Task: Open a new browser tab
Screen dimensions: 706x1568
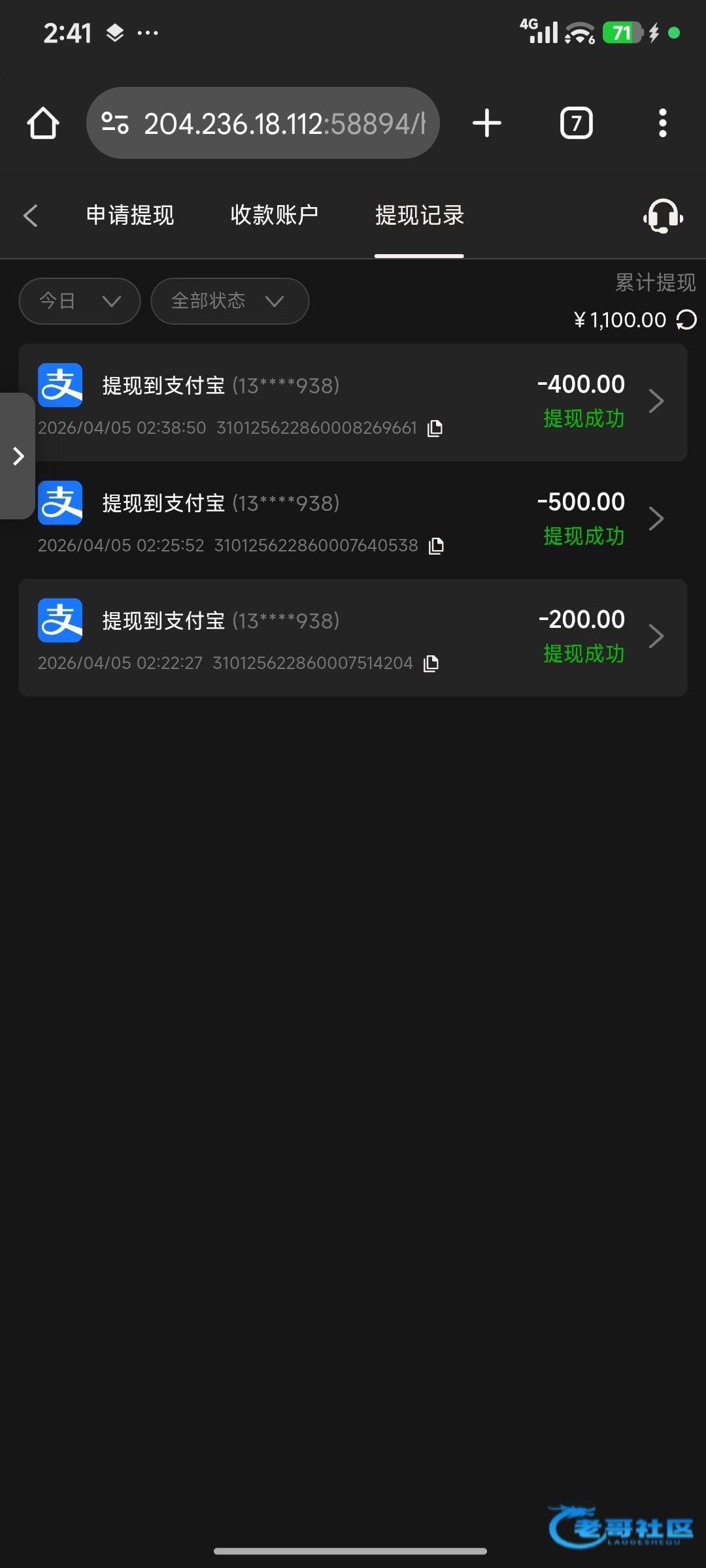Action: tap(487, 123)
